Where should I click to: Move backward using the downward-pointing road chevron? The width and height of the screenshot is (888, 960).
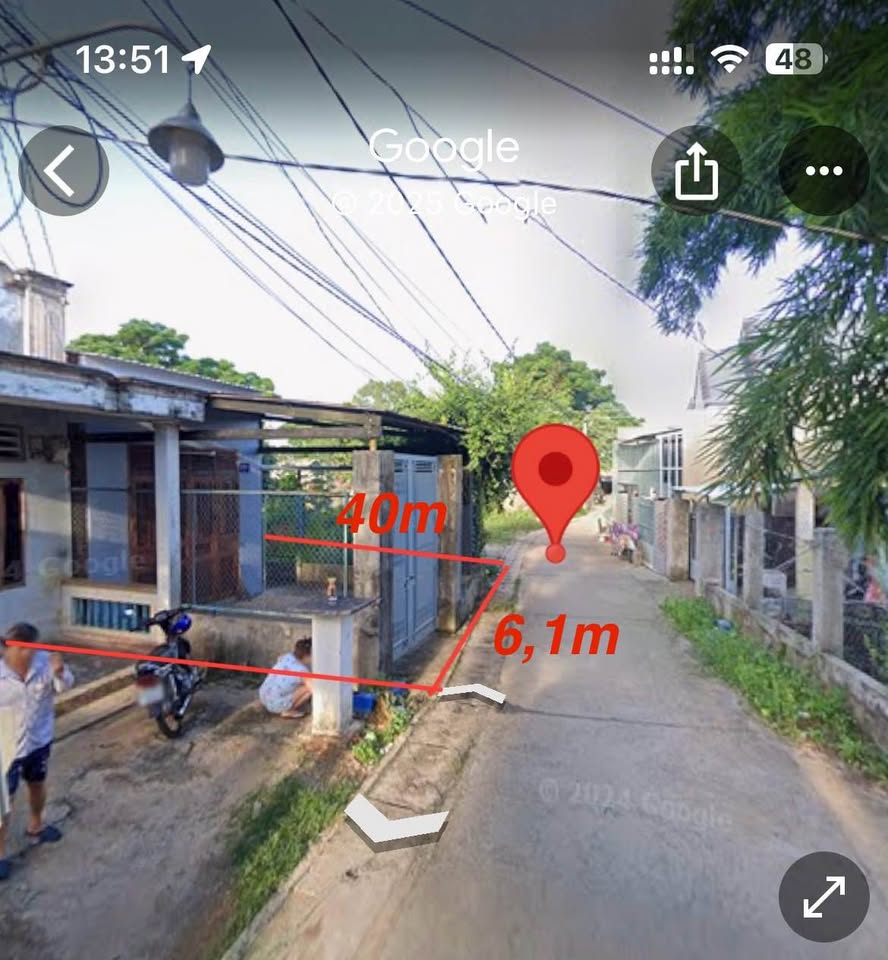coord(395,824)
